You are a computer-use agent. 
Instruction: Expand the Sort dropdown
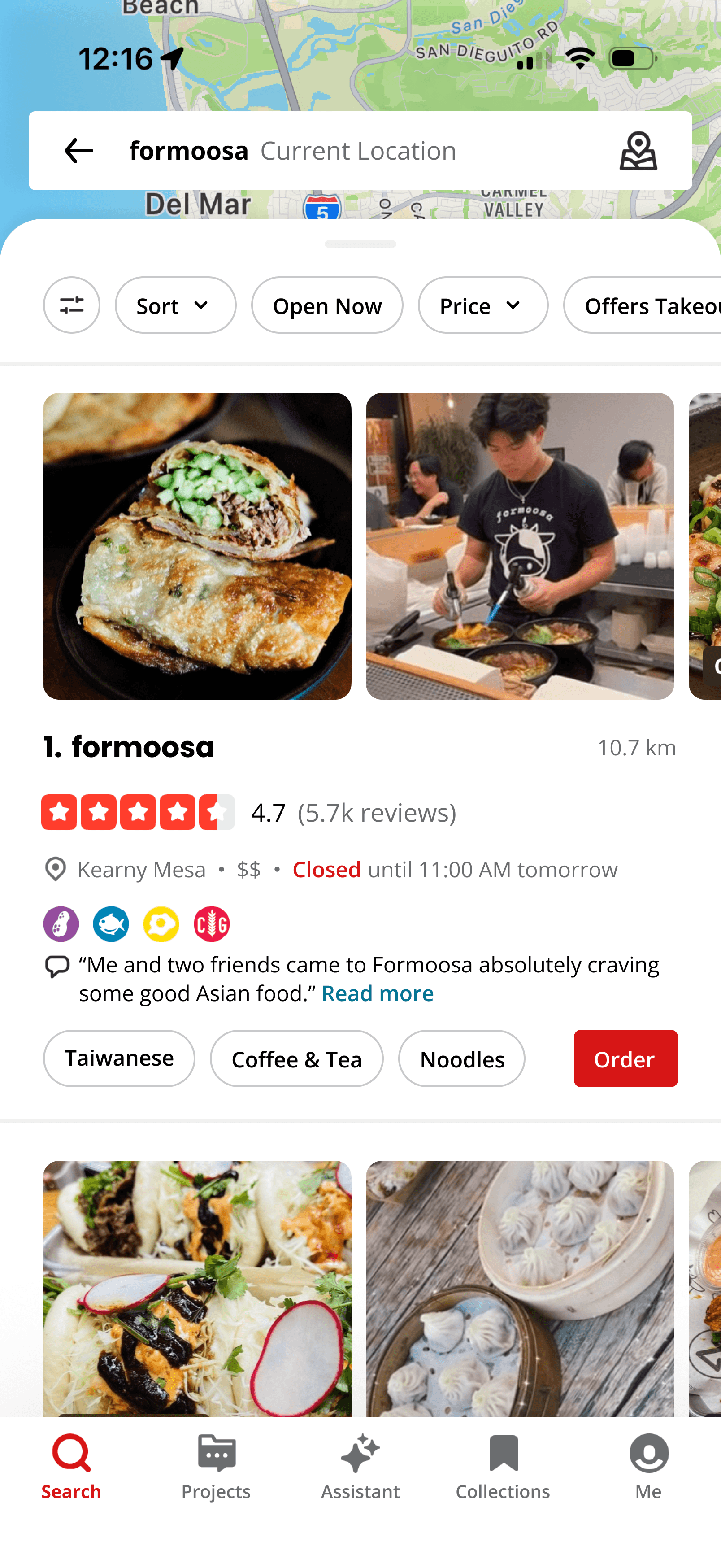pos(175,305)
